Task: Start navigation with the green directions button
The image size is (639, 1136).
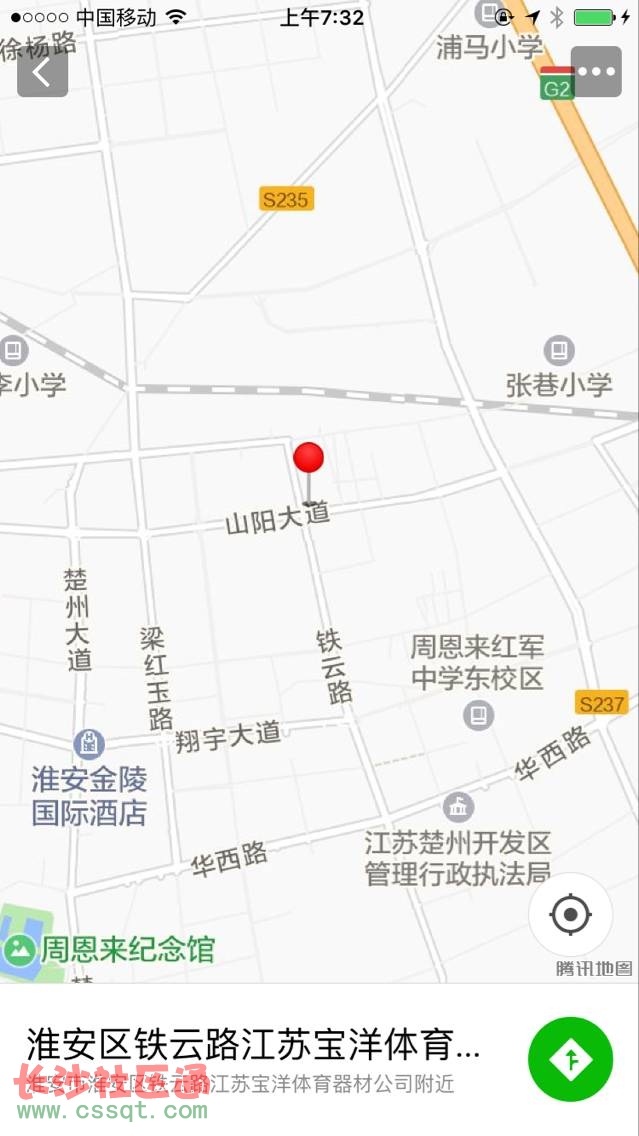Action: pyautogui.click(x=571, y=1059)
